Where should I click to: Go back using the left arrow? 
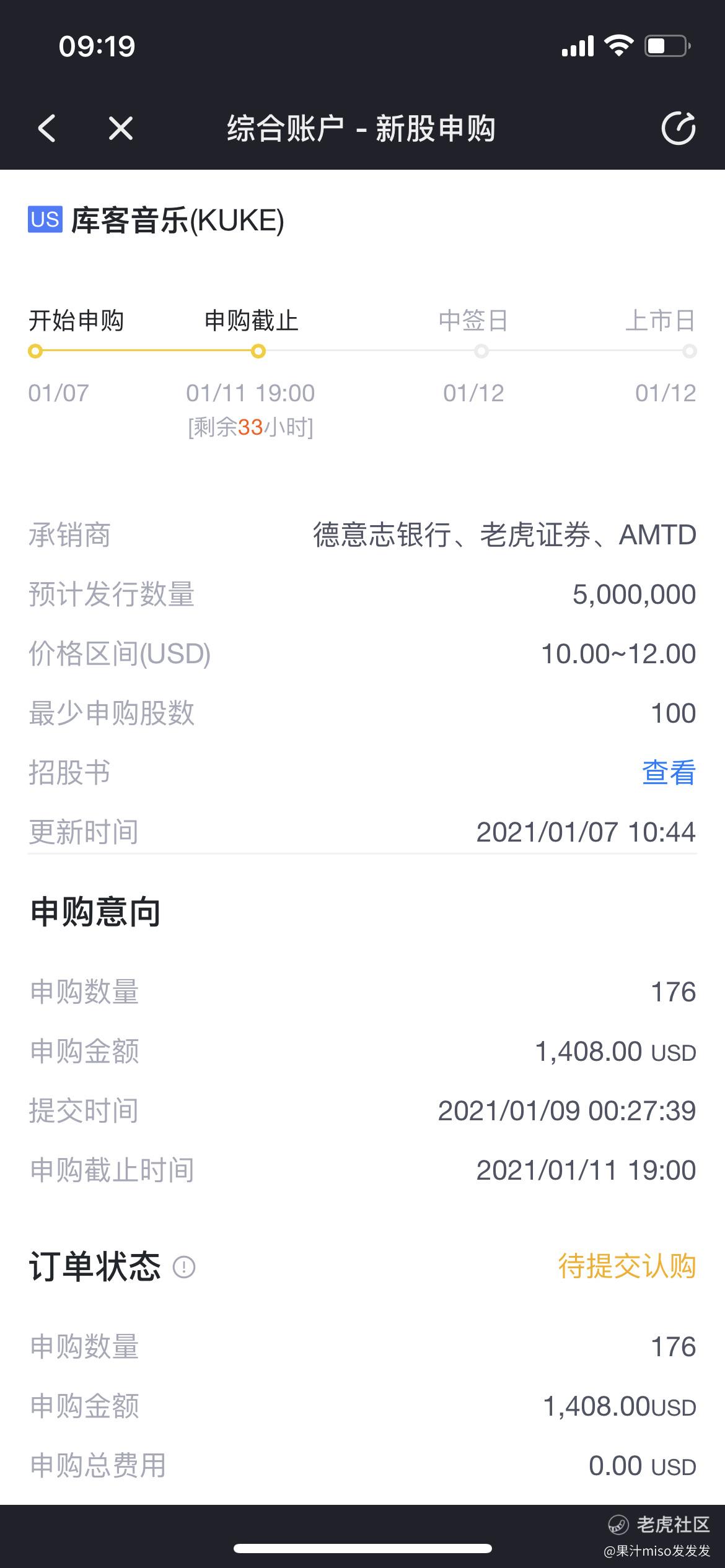coord(46,129)
